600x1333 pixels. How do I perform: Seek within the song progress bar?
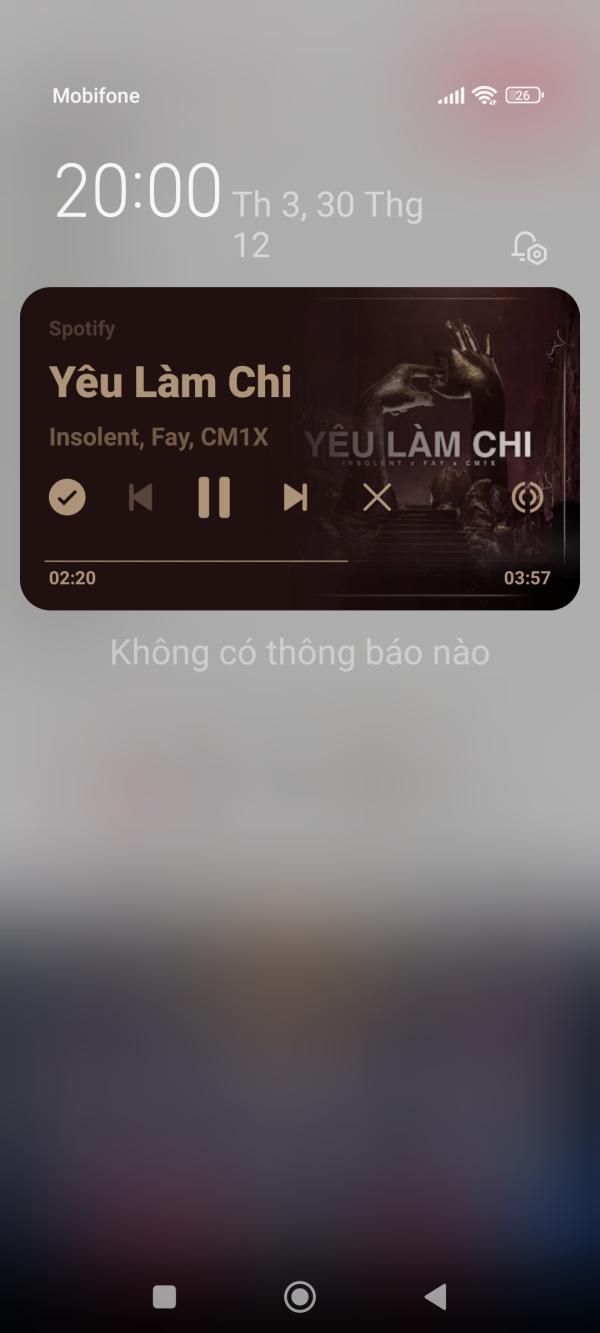[300, 561]
